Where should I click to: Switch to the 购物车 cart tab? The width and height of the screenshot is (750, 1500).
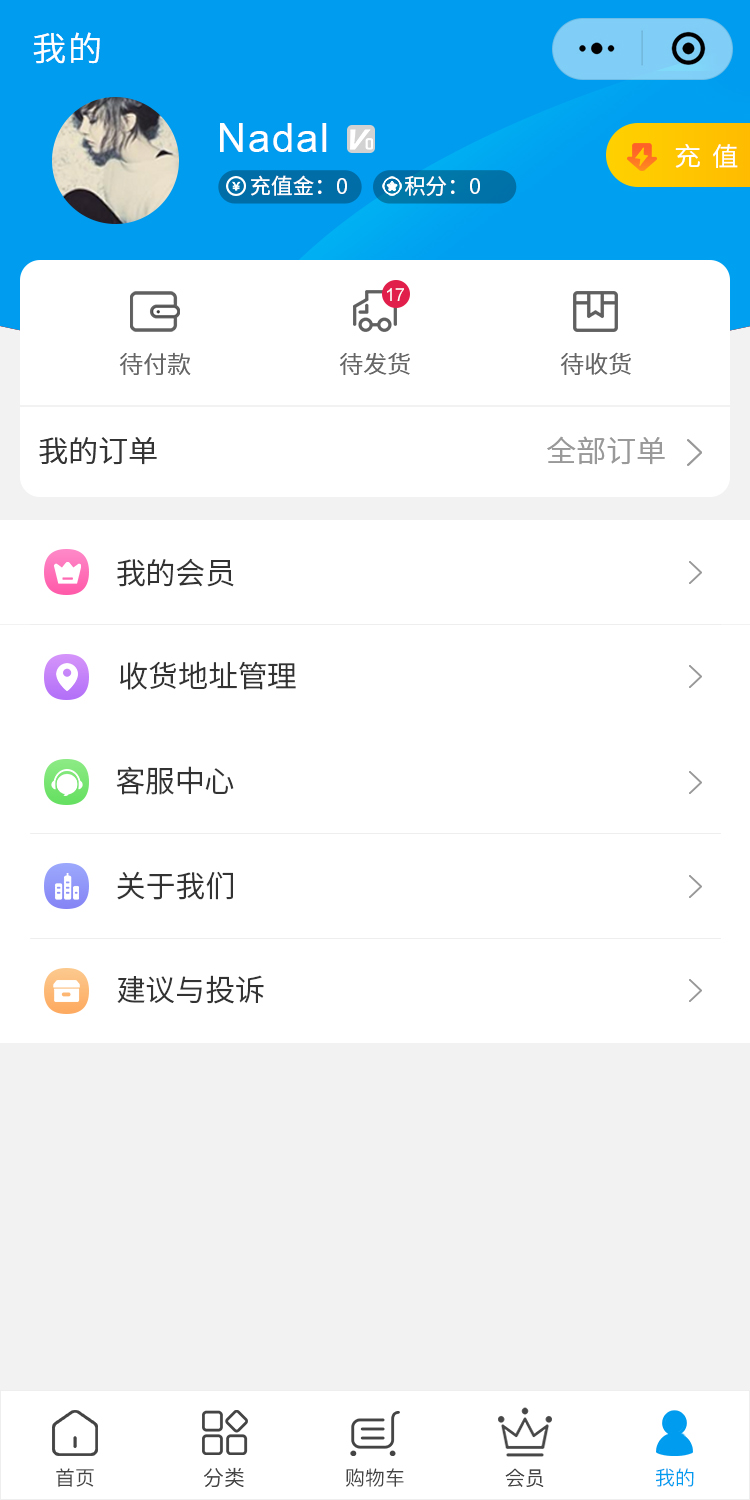375,1447
